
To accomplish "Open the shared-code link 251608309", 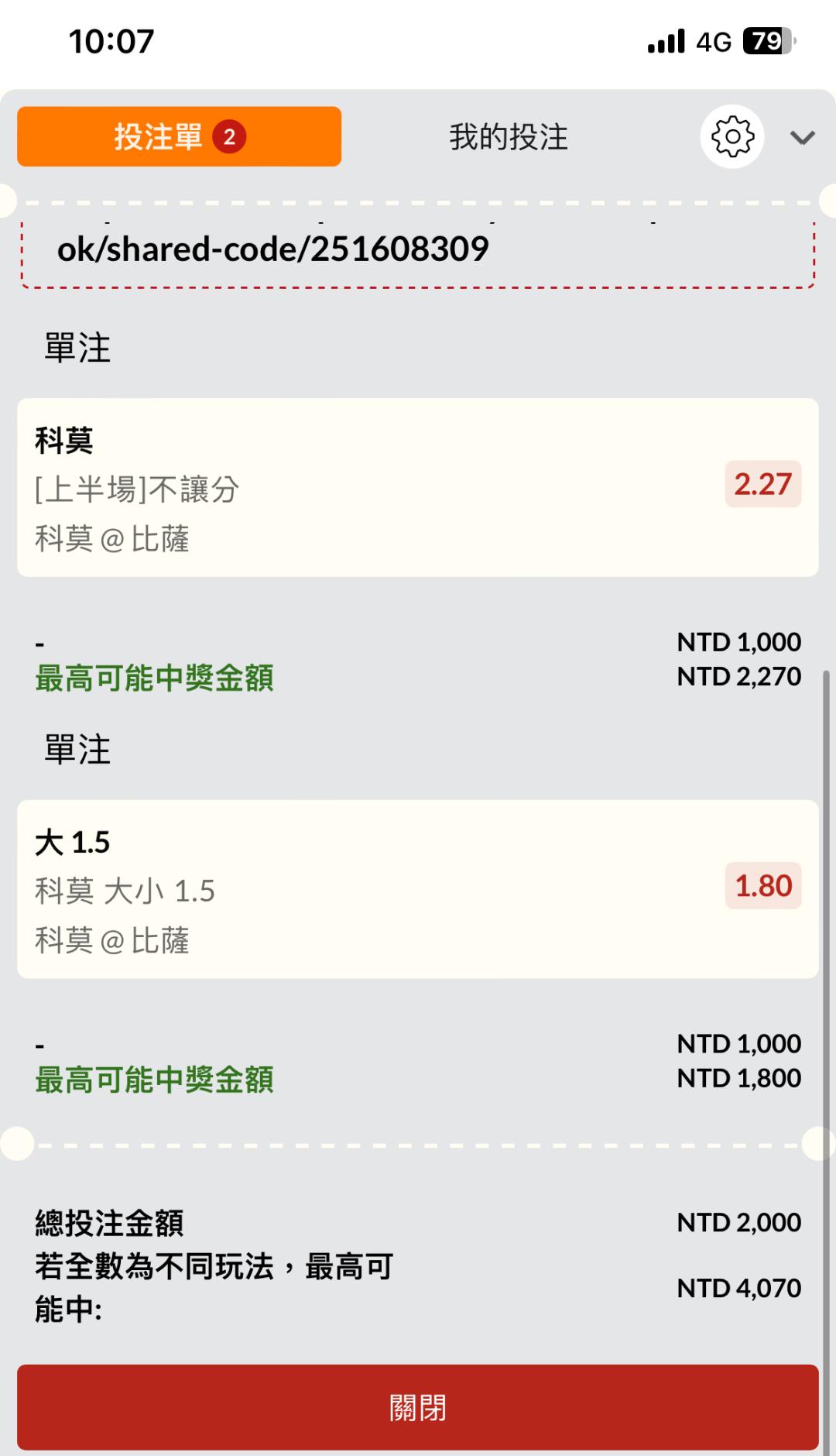I will click(x=273, y=249).
